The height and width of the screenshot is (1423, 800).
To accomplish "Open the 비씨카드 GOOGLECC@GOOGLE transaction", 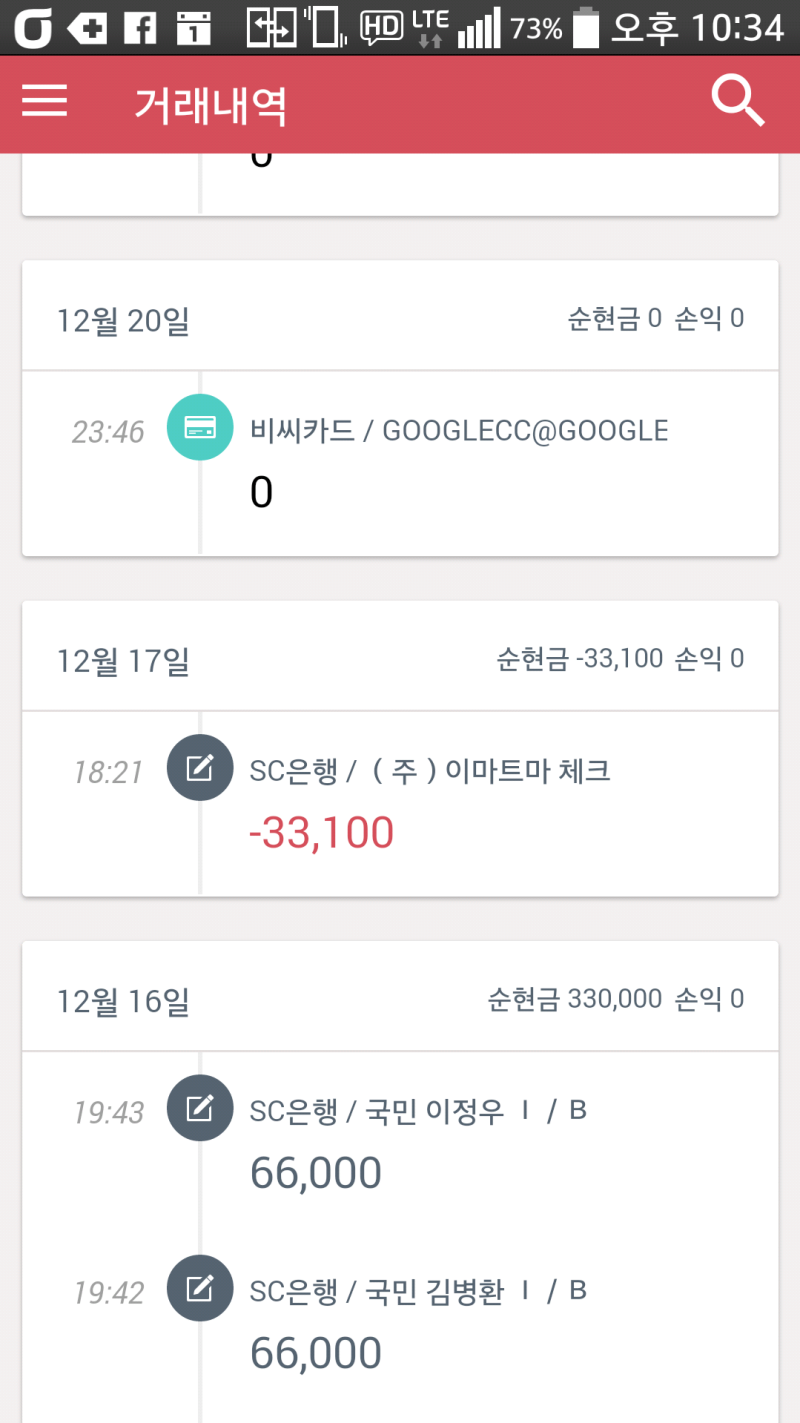I will point(458,429).
